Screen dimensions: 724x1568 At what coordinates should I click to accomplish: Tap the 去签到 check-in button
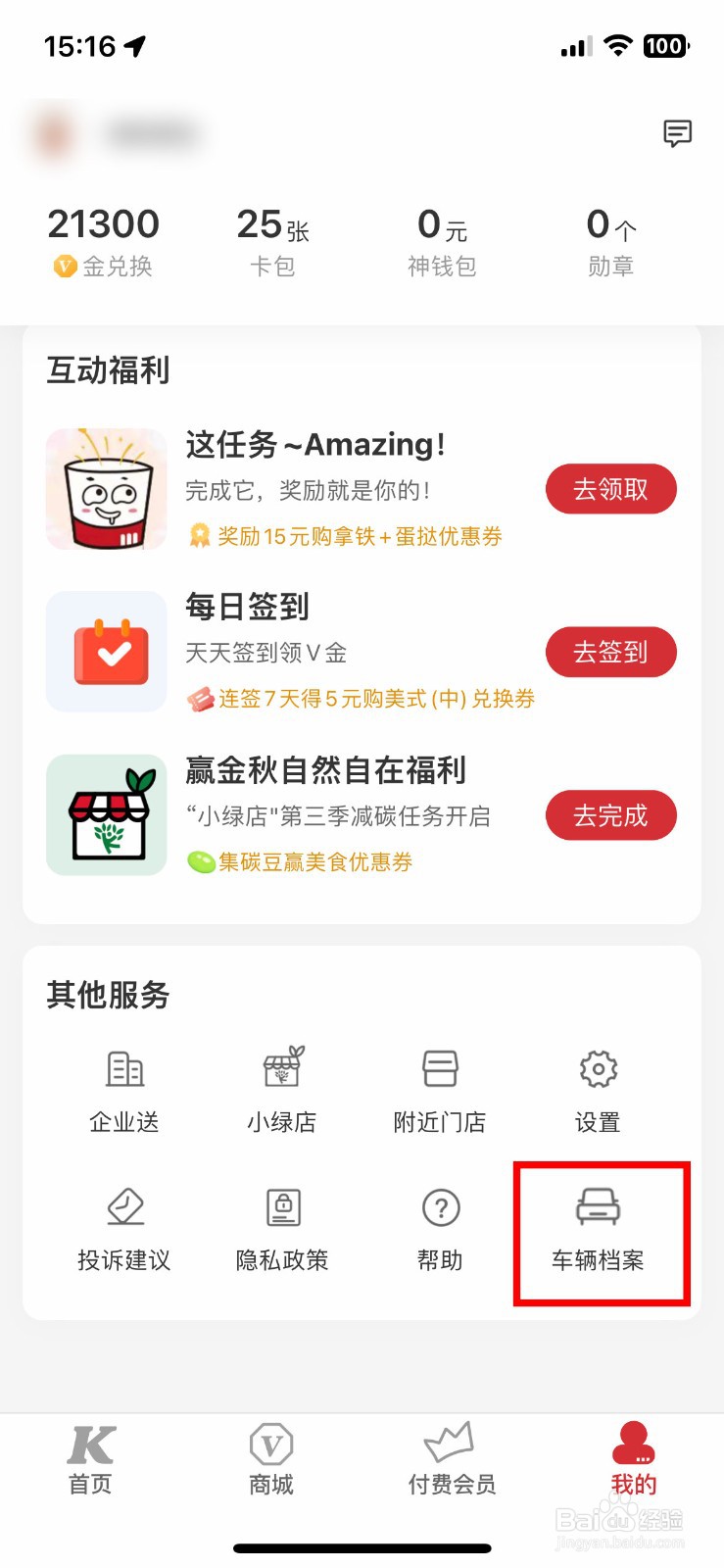pyautogui.click(x=611, y=652)
